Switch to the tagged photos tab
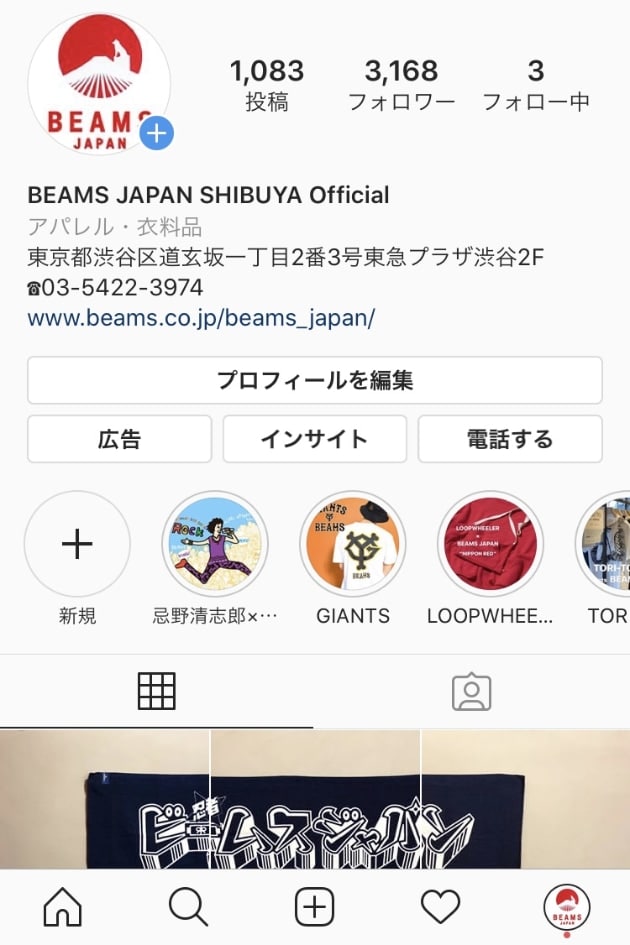Viewport: 630px width, 945px height. click(x=471, y=691)
